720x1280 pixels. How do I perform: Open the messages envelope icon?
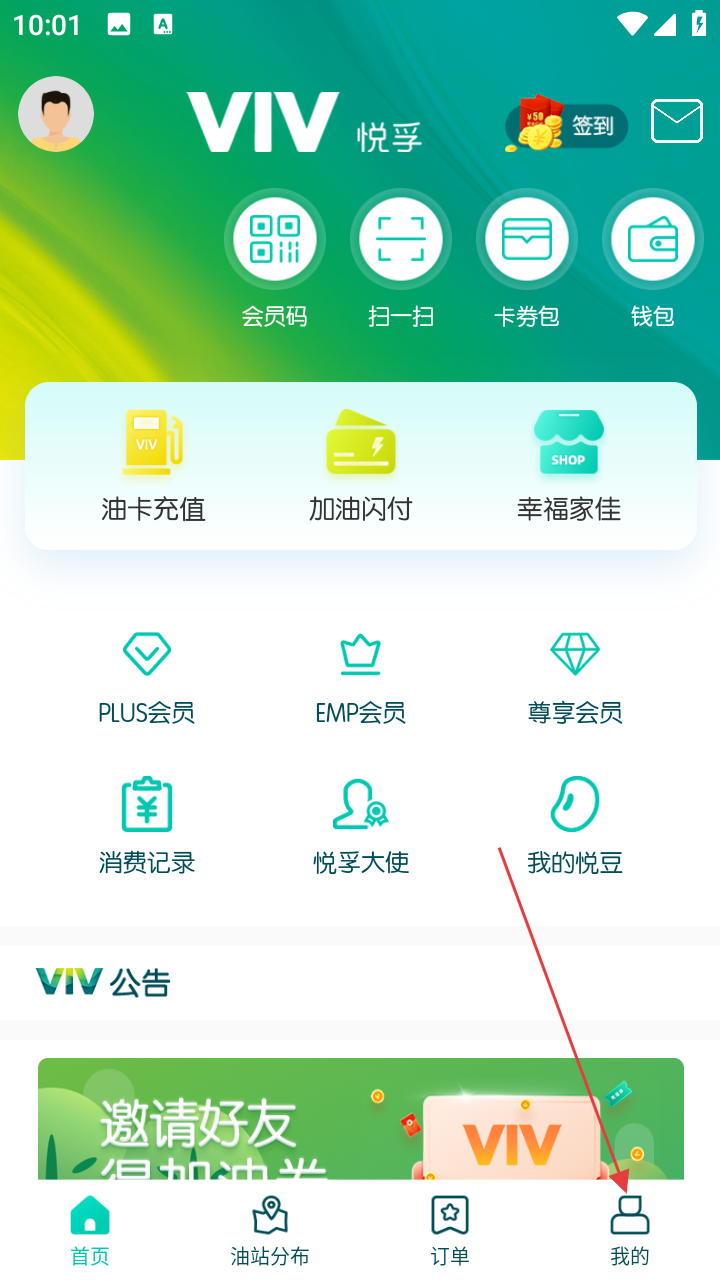677,121
